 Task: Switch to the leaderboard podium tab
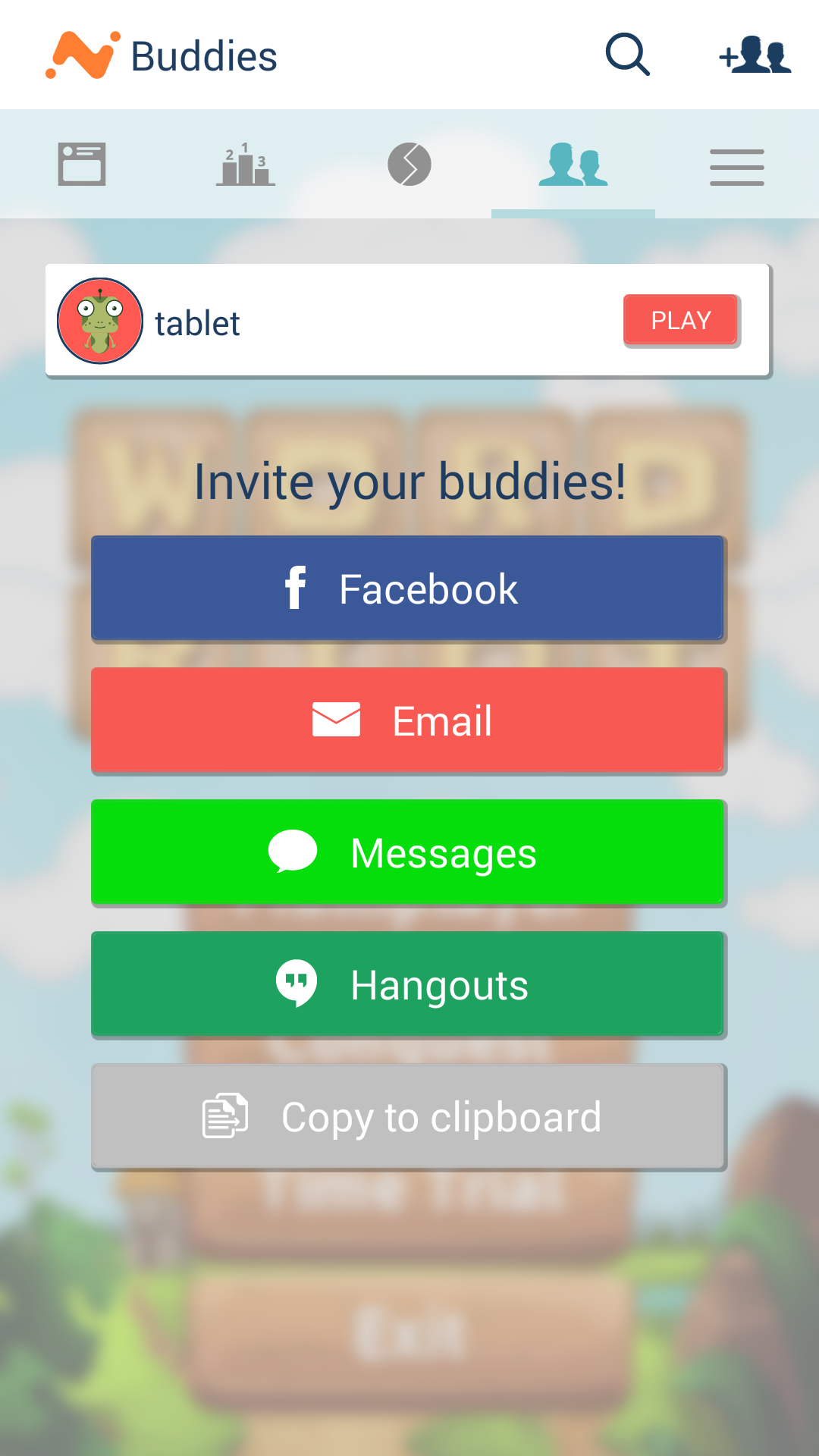coord(246,164)
